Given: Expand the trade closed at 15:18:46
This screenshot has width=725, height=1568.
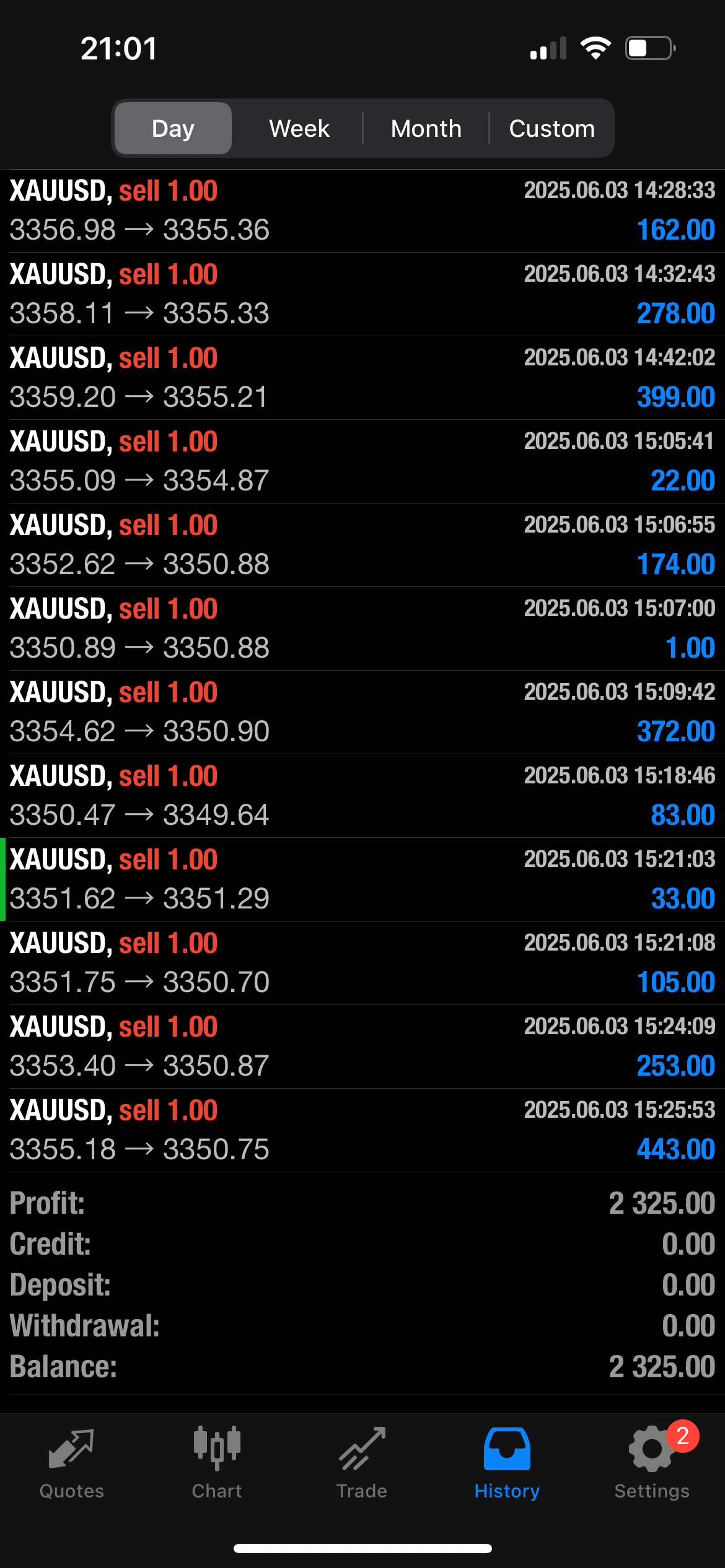Looking at the screenshot, I should point(362,796).
